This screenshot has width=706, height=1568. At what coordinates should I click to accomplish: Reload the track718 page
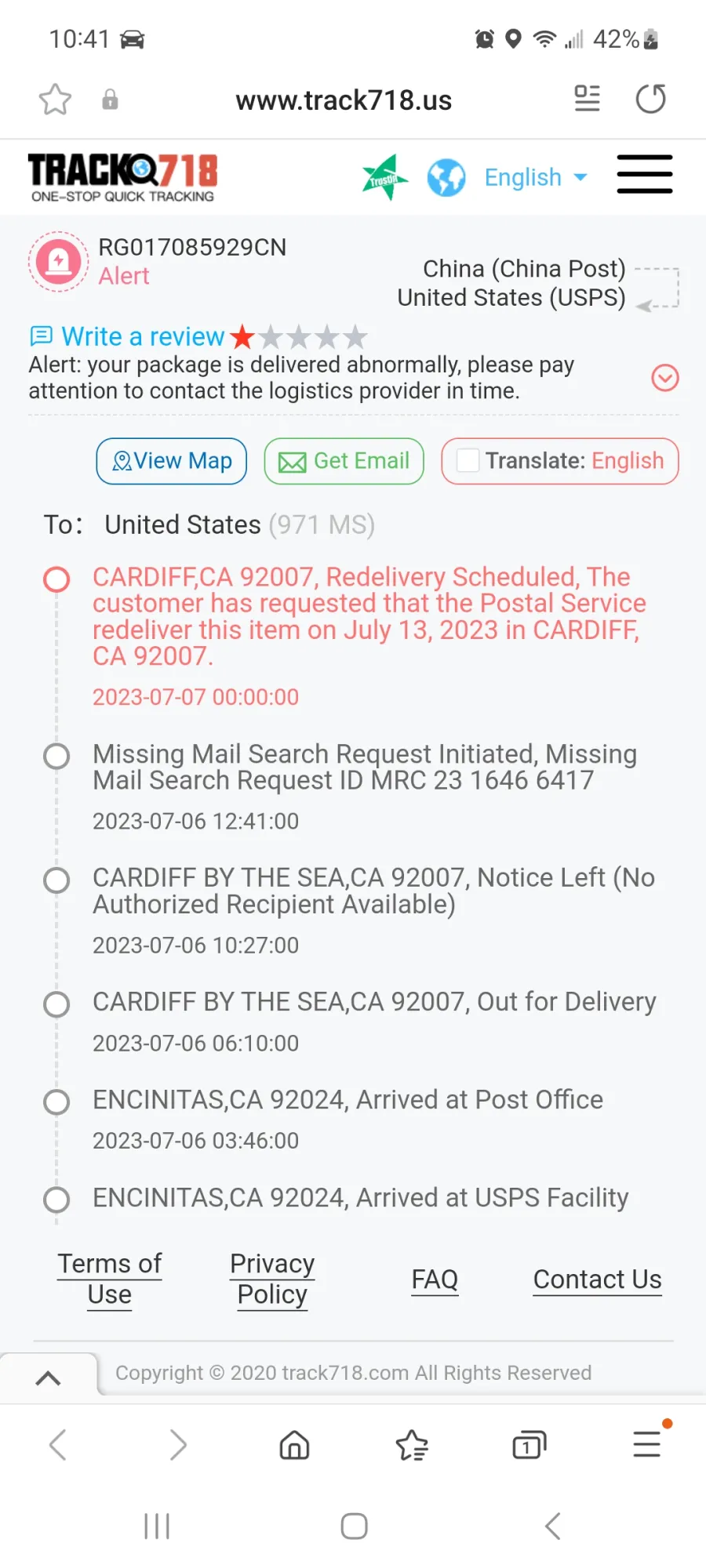coord(650,99)
